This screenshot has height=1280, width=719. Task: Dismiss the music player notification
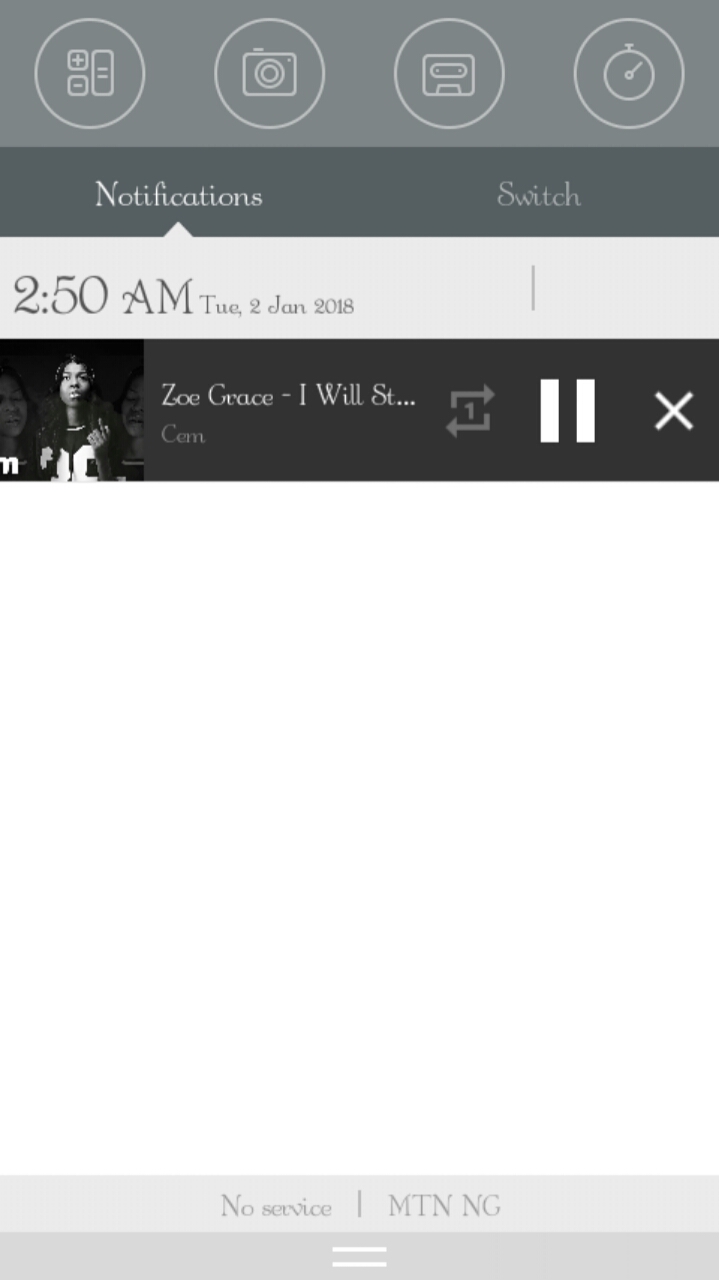674,411
